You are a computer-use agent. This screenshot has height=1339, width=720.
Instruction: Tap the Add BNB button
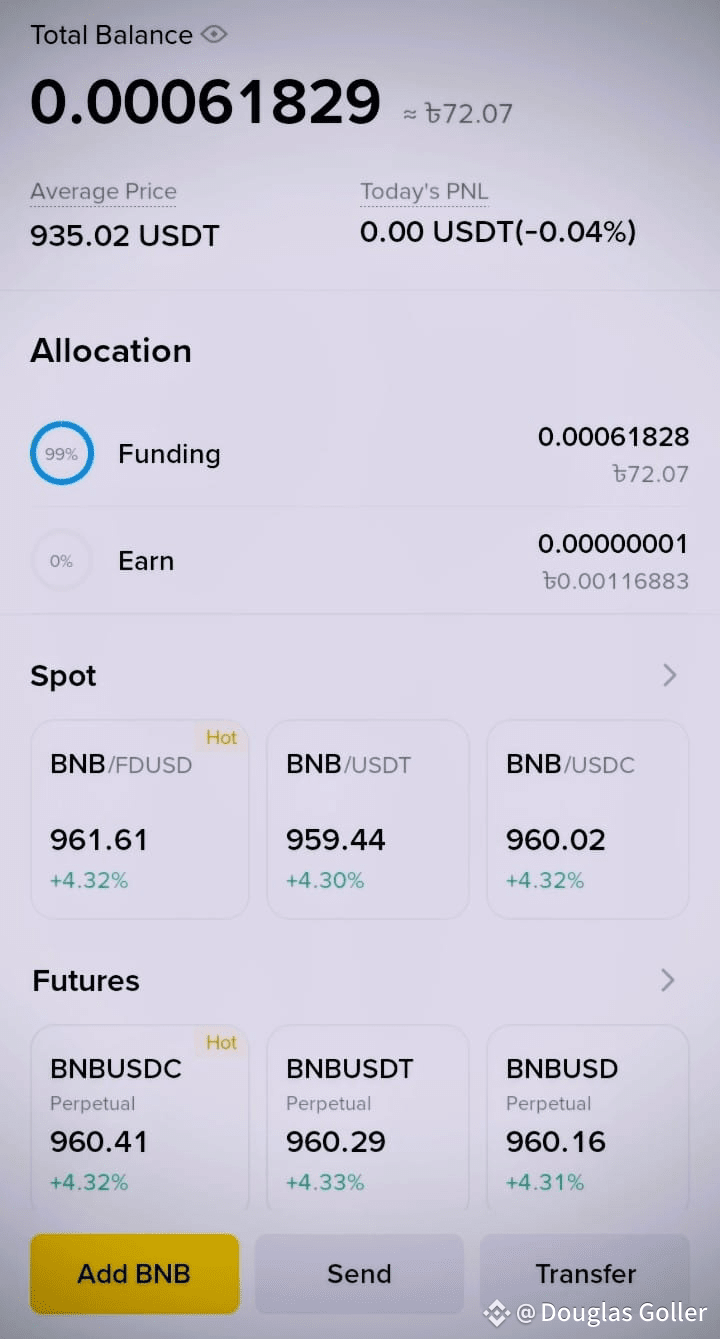pyautogui.click(x=135, y=1274)
